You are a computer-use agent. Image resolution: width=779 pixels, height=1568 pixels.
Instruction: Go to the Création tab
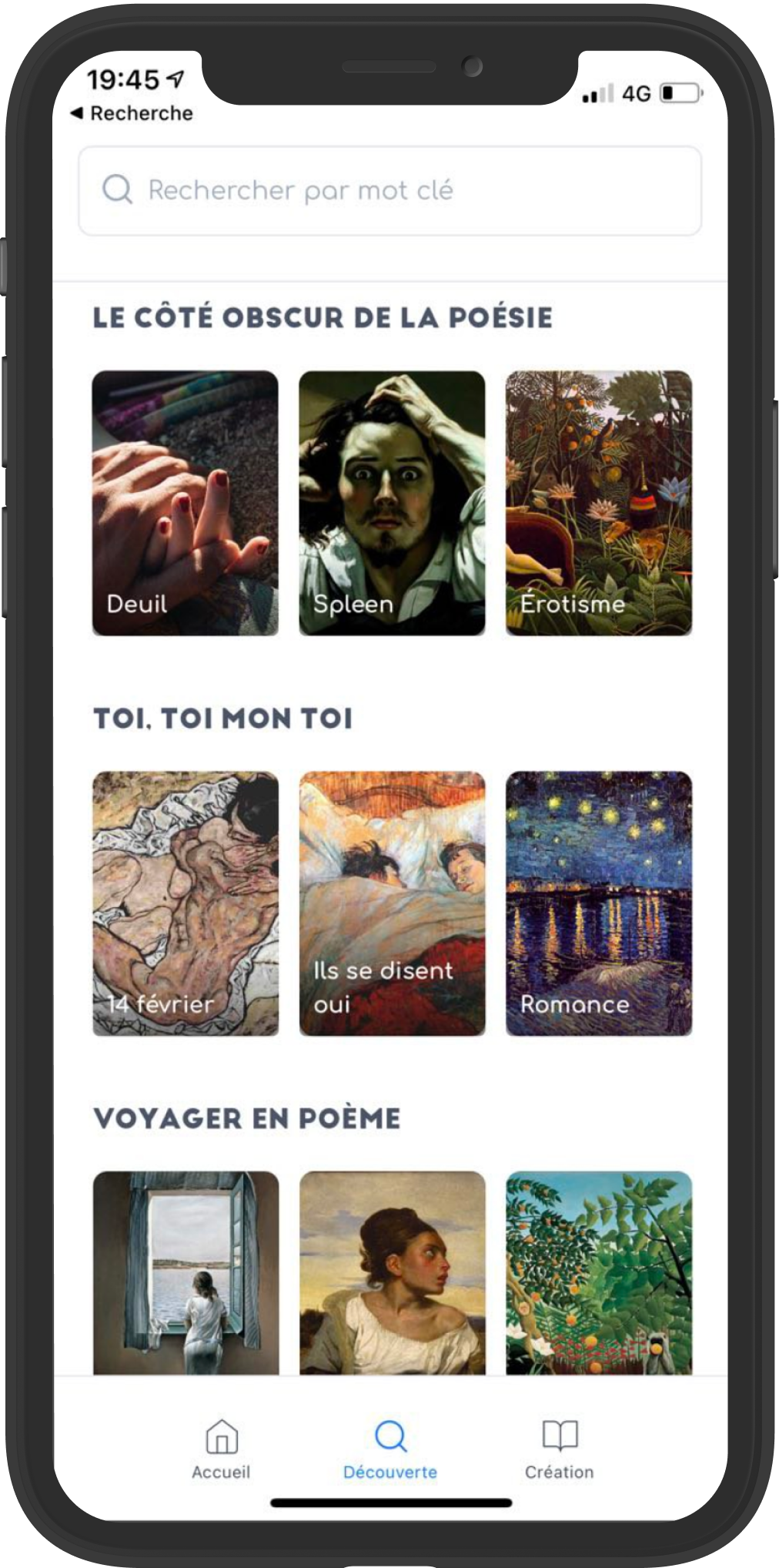click(x=560, y=1449)
